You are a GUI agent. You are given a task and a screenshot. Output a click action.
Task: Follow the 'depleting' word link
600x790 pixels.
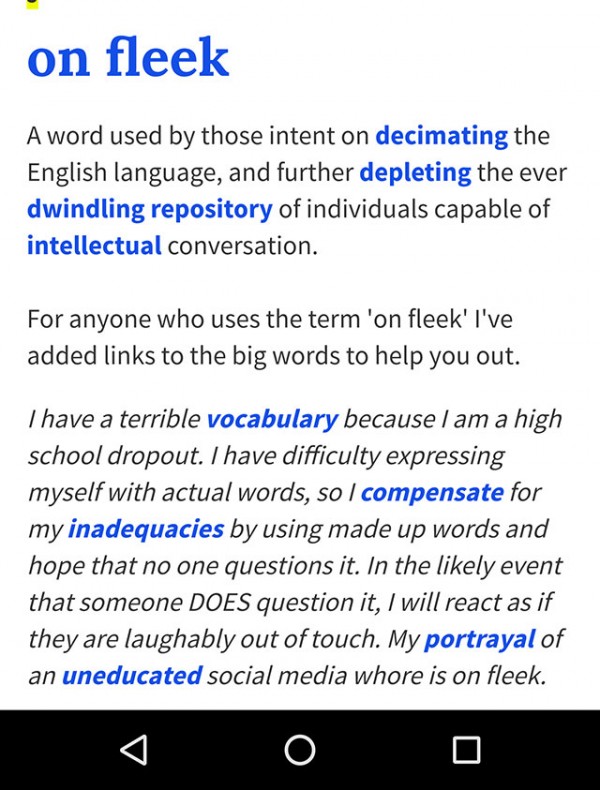click(415, 172)
